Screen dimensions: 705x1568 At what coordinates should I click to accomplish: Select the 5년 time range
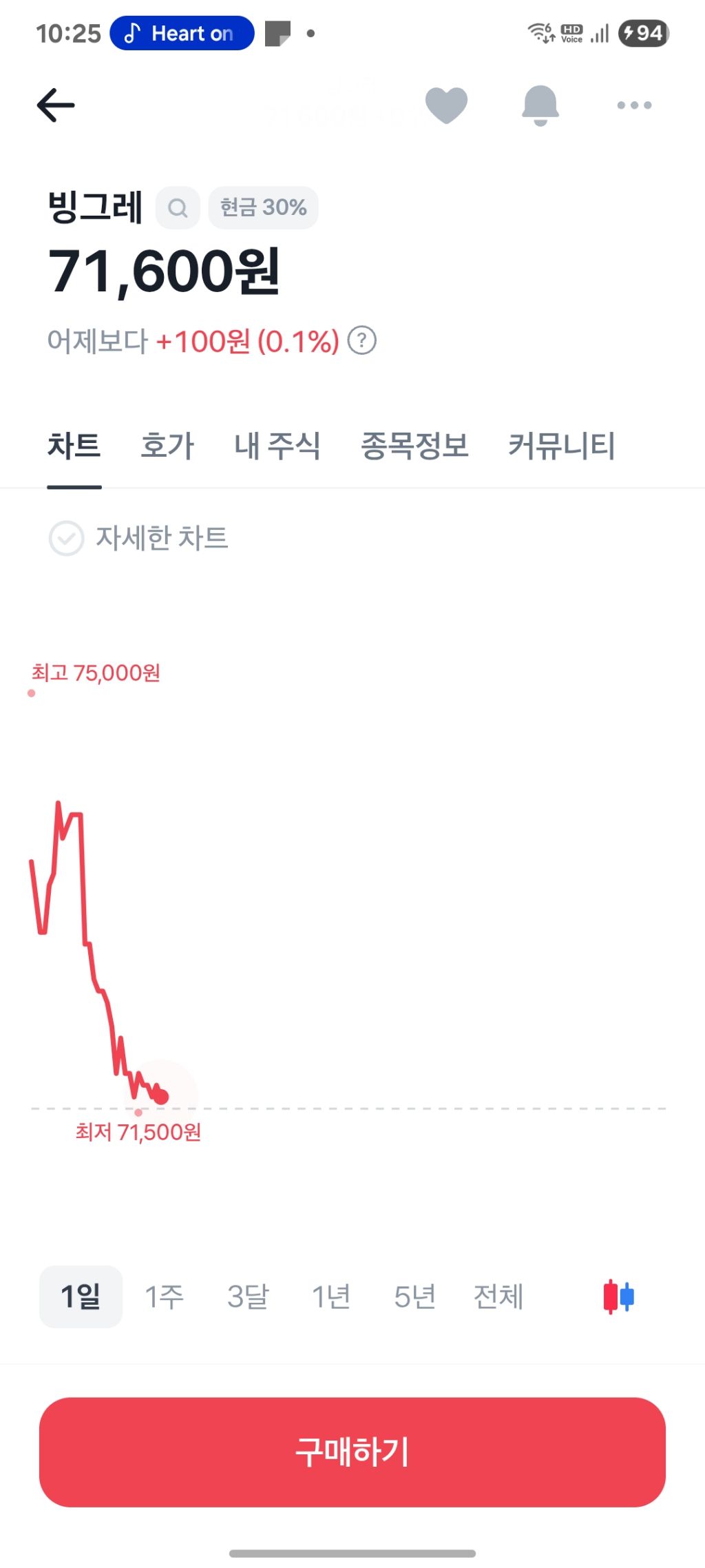(414, 1296)
